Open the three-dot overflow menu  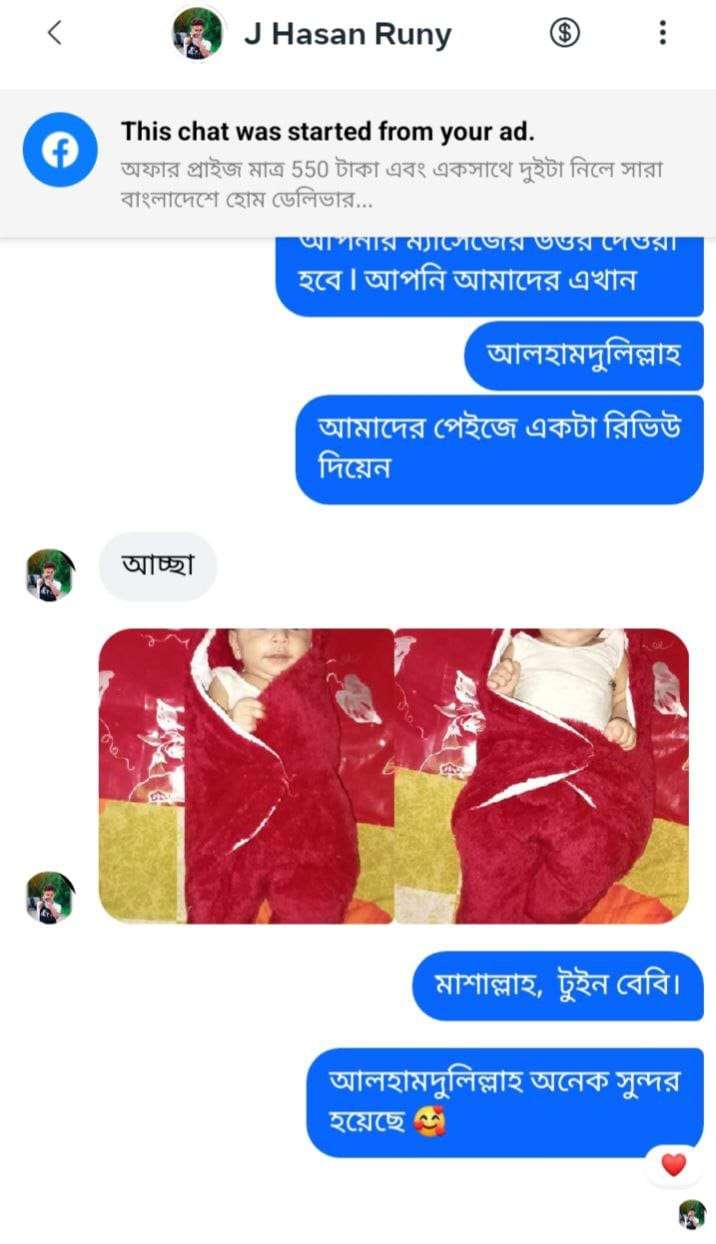coord(662,33)
